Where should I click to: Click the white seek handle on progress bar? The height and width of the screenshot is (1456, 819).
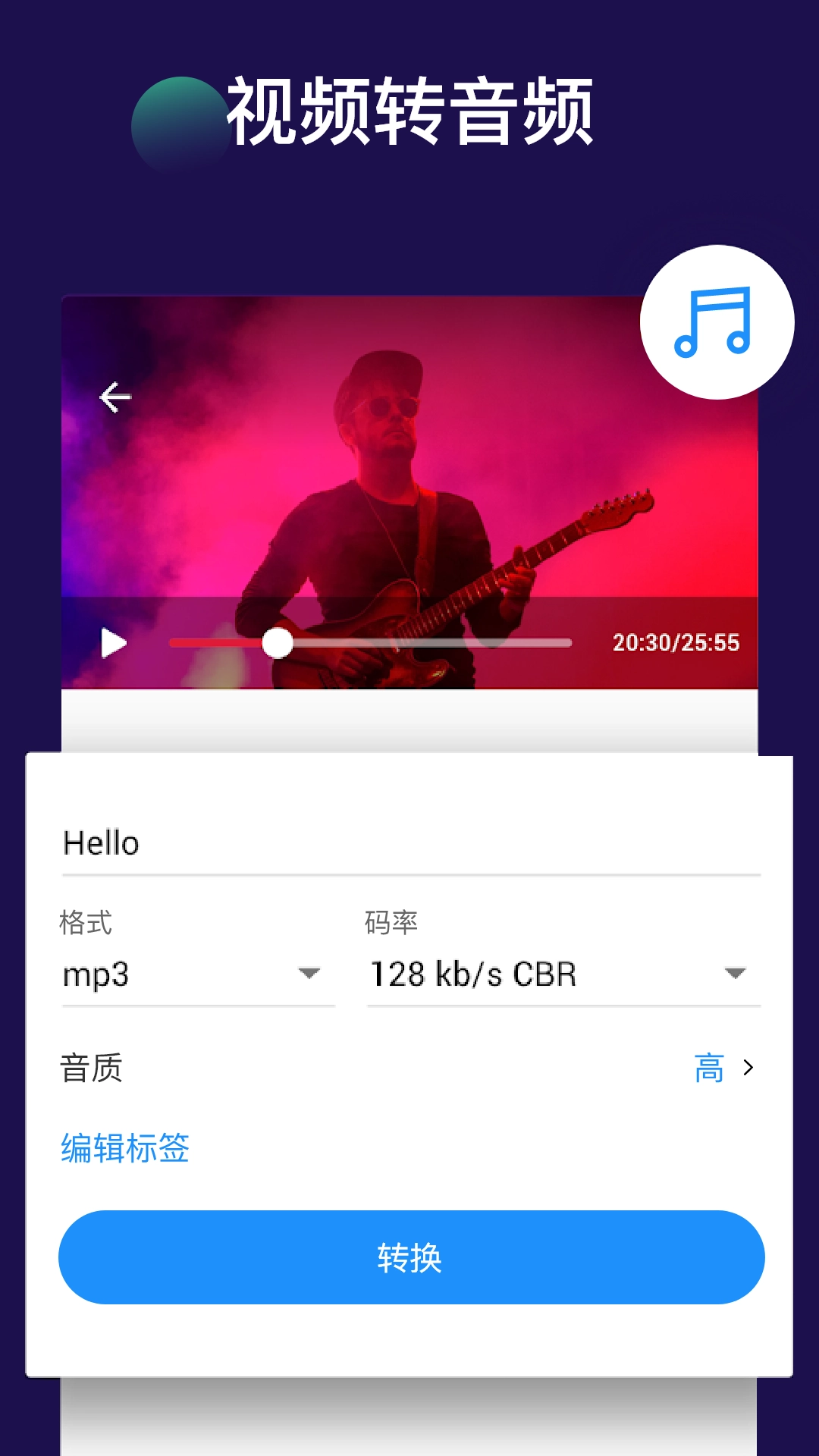click(x=278, y=642)
